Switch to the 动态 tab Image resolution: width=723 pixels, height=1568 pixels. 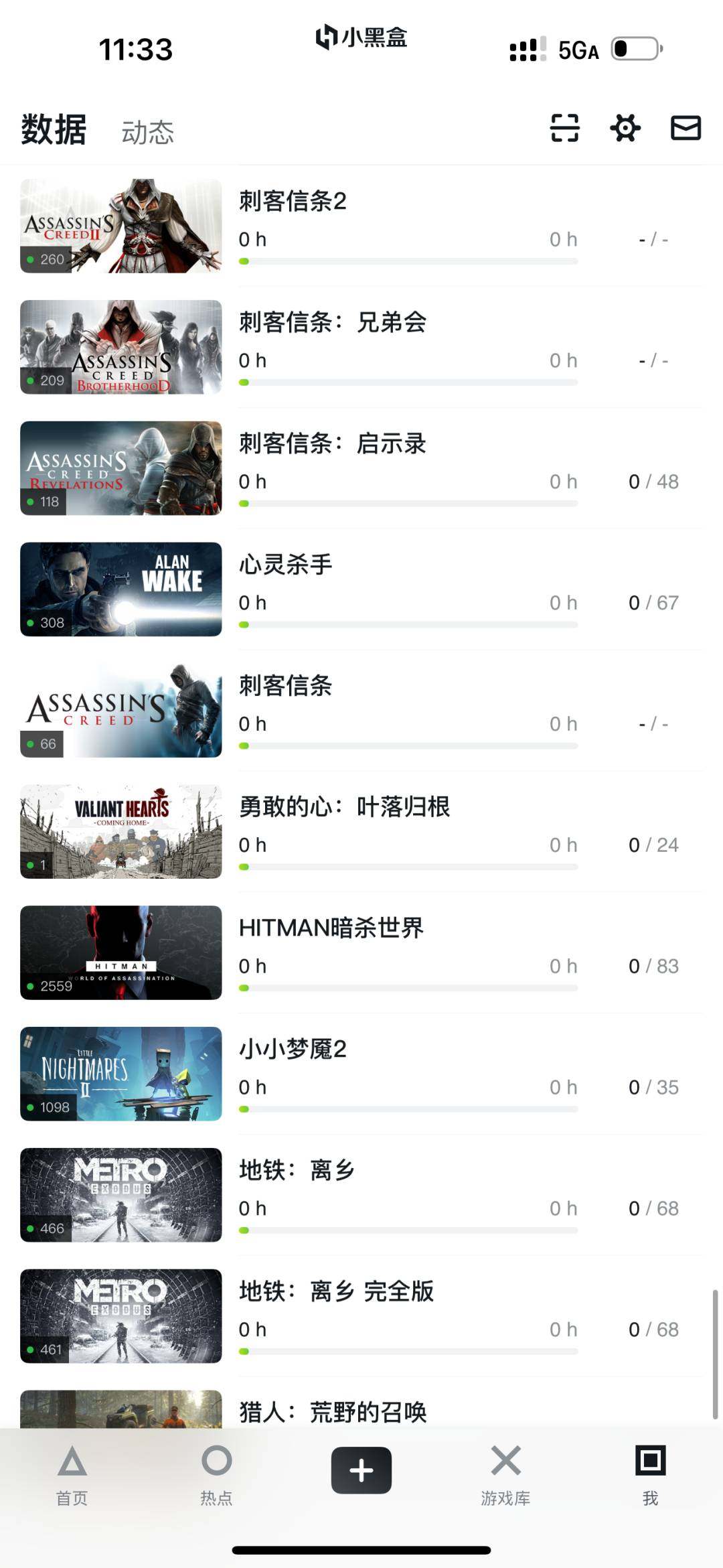point(147,132)
